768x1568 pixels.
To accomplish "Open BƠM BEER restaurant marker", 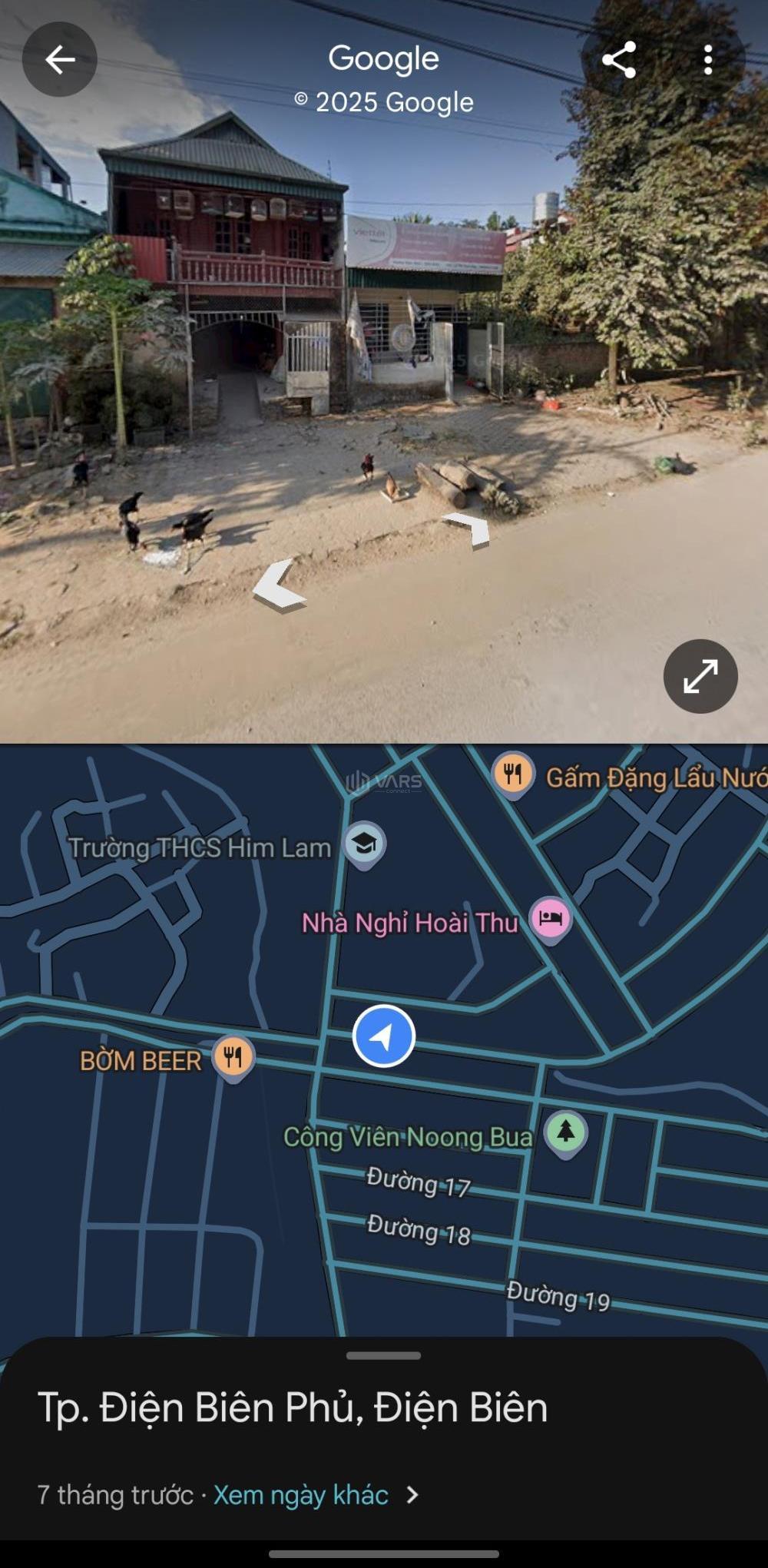I will [x=233, y=1058].
